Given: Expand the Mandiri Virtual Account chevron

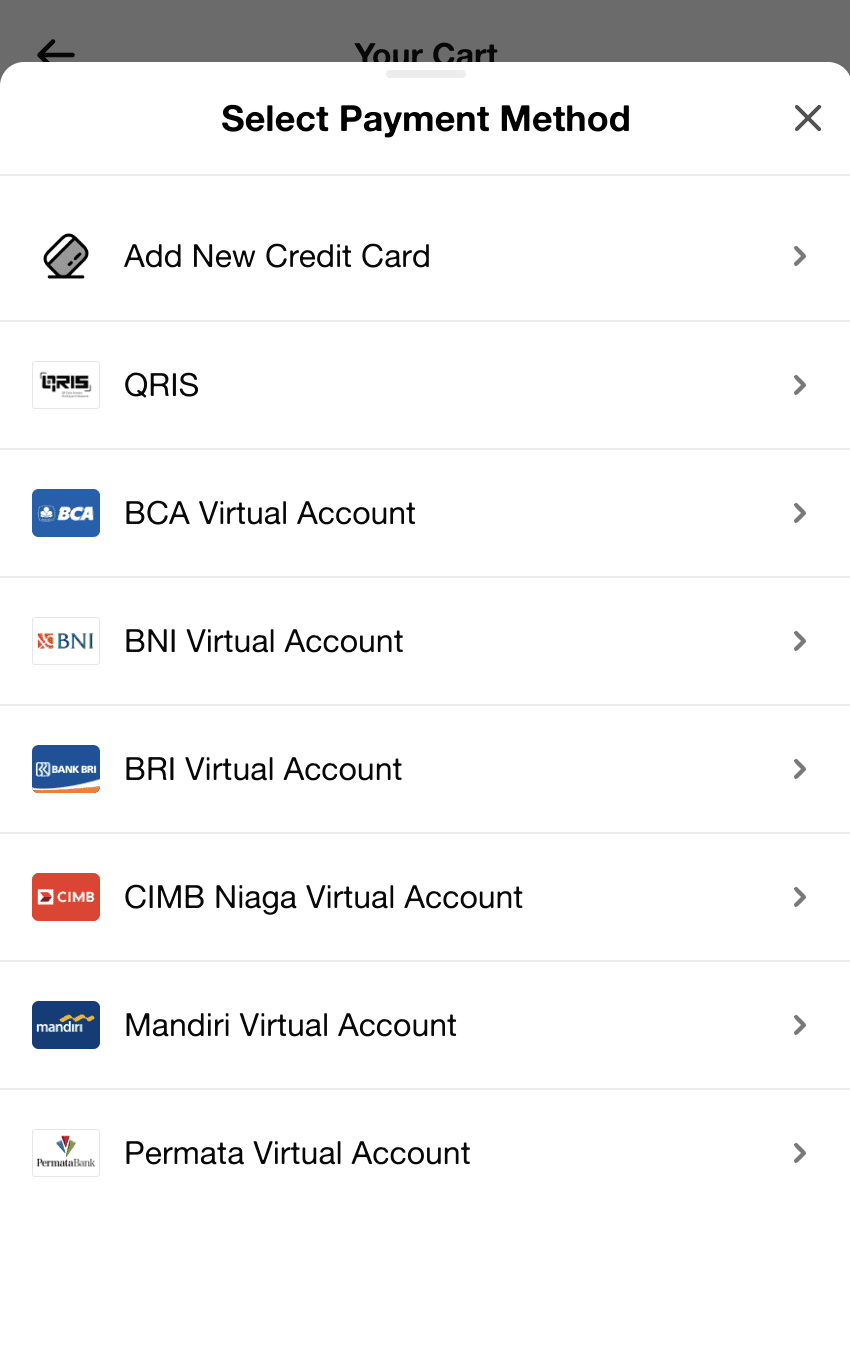Looking at the screenshot, I should click(x=799, y=1024).
